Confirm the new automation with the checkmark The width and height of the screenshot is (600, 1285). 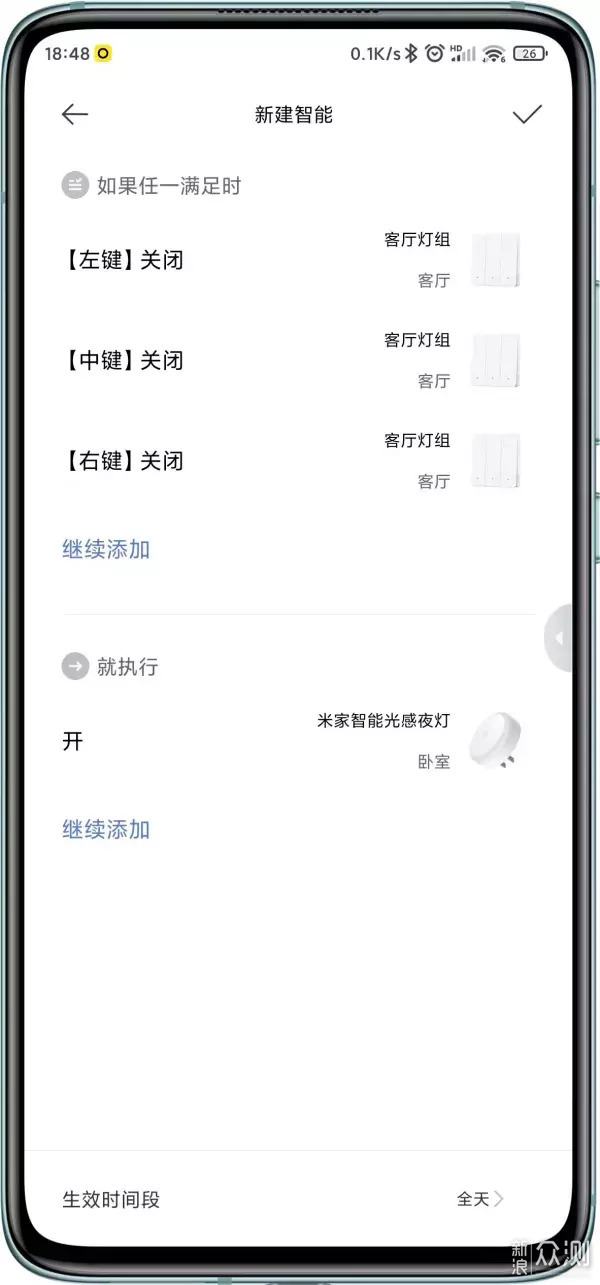tap(526, 115)
